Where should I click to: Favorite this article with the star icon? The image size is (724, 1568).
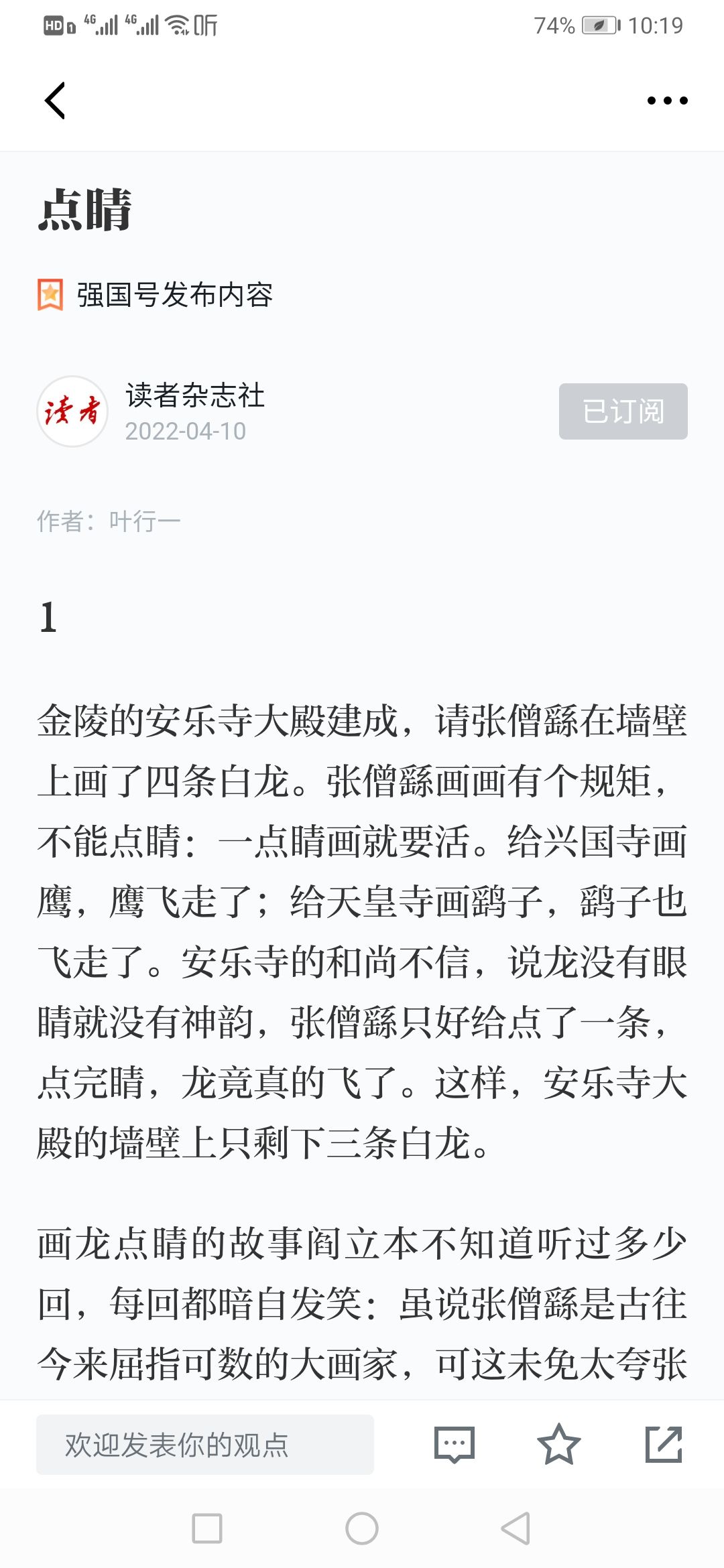[x=558, y=1444]
